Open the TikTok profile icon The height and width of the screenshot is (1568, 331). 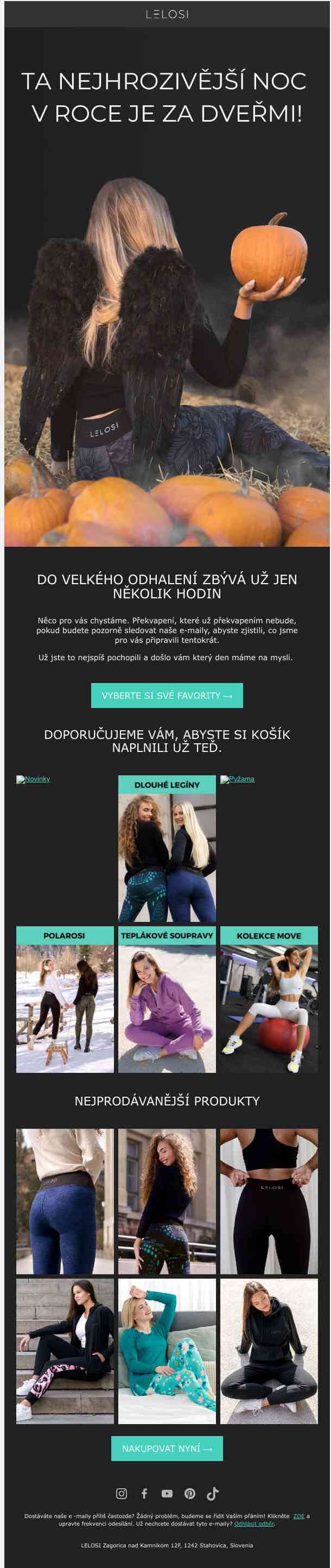pyautogui.click(x=212, y=1493)
